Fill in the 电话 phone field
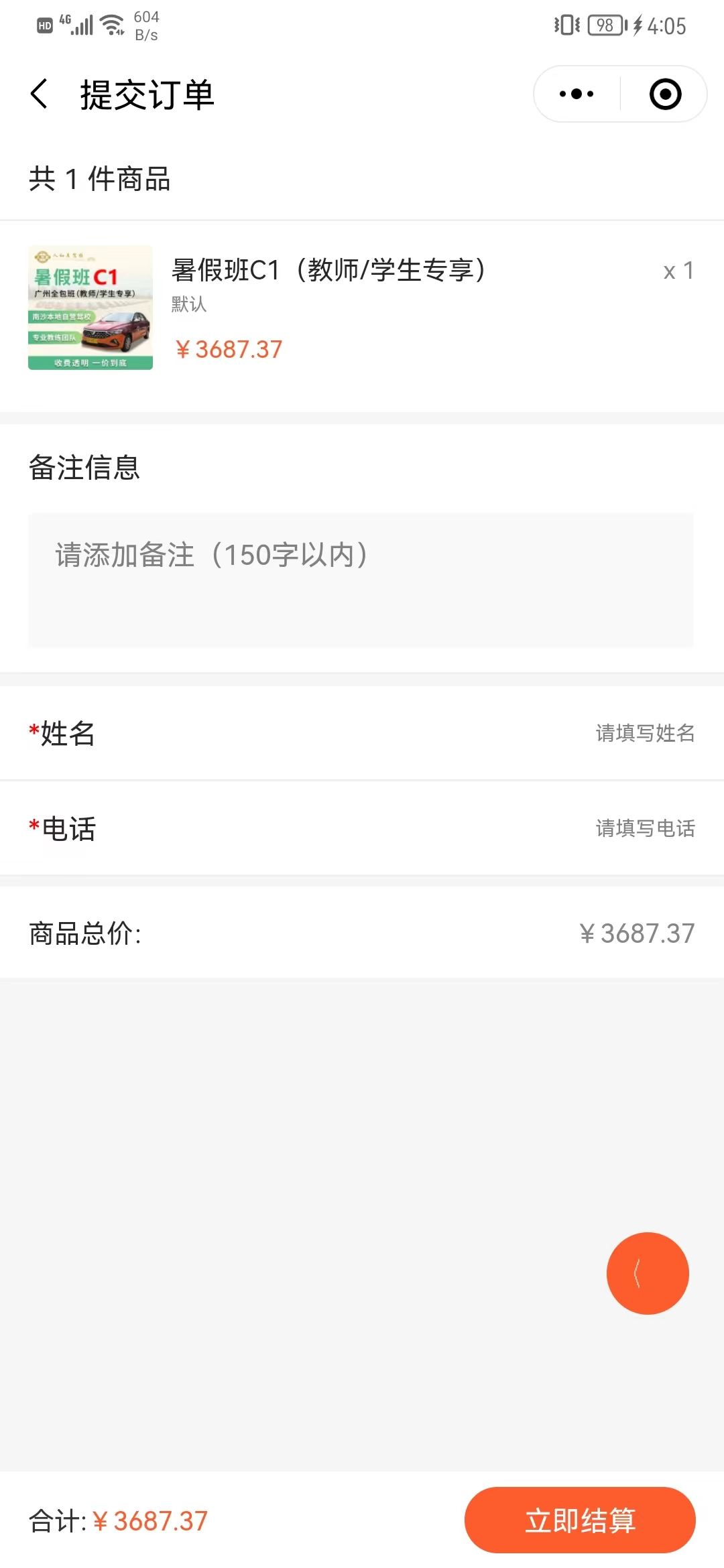 pos(362,828)
